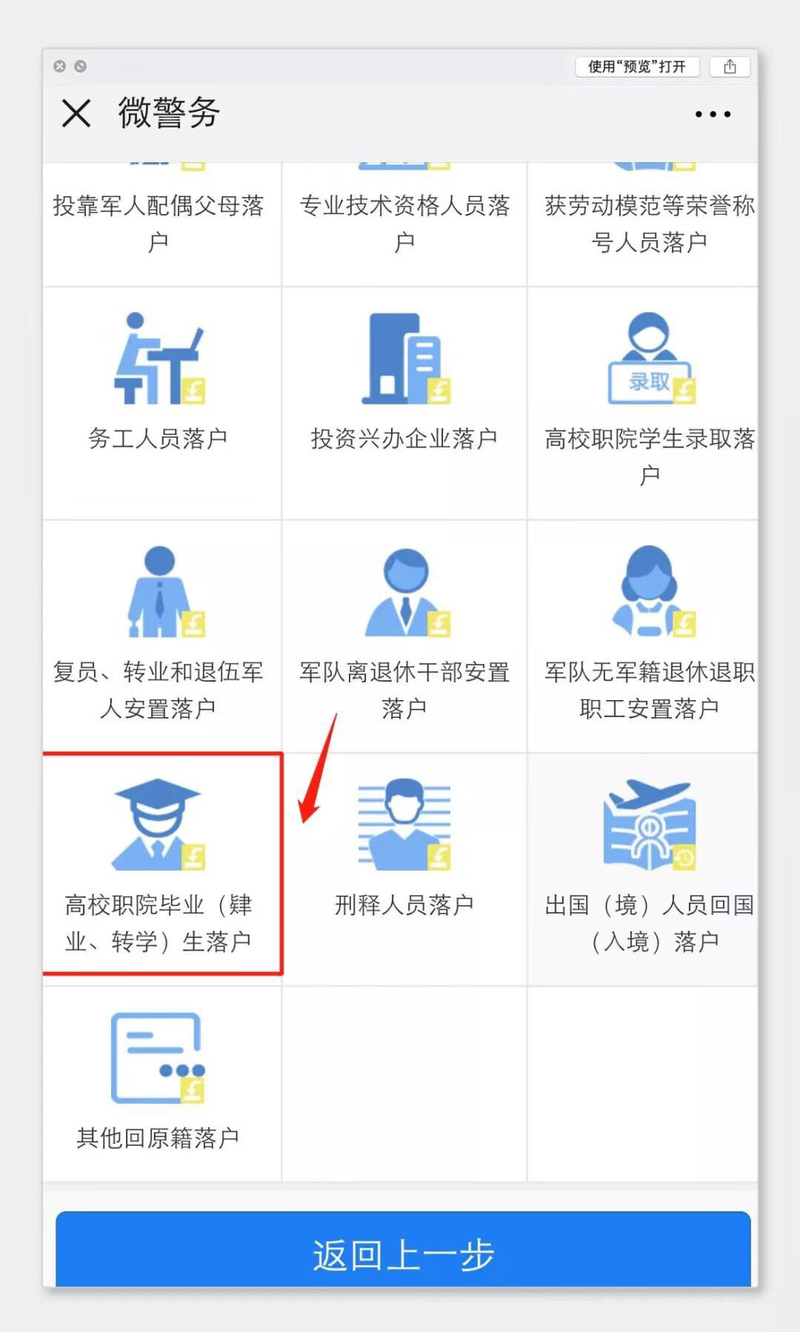Close the 微警务 page
This screenshot has height=1332, width=800.
pos(76,114)
